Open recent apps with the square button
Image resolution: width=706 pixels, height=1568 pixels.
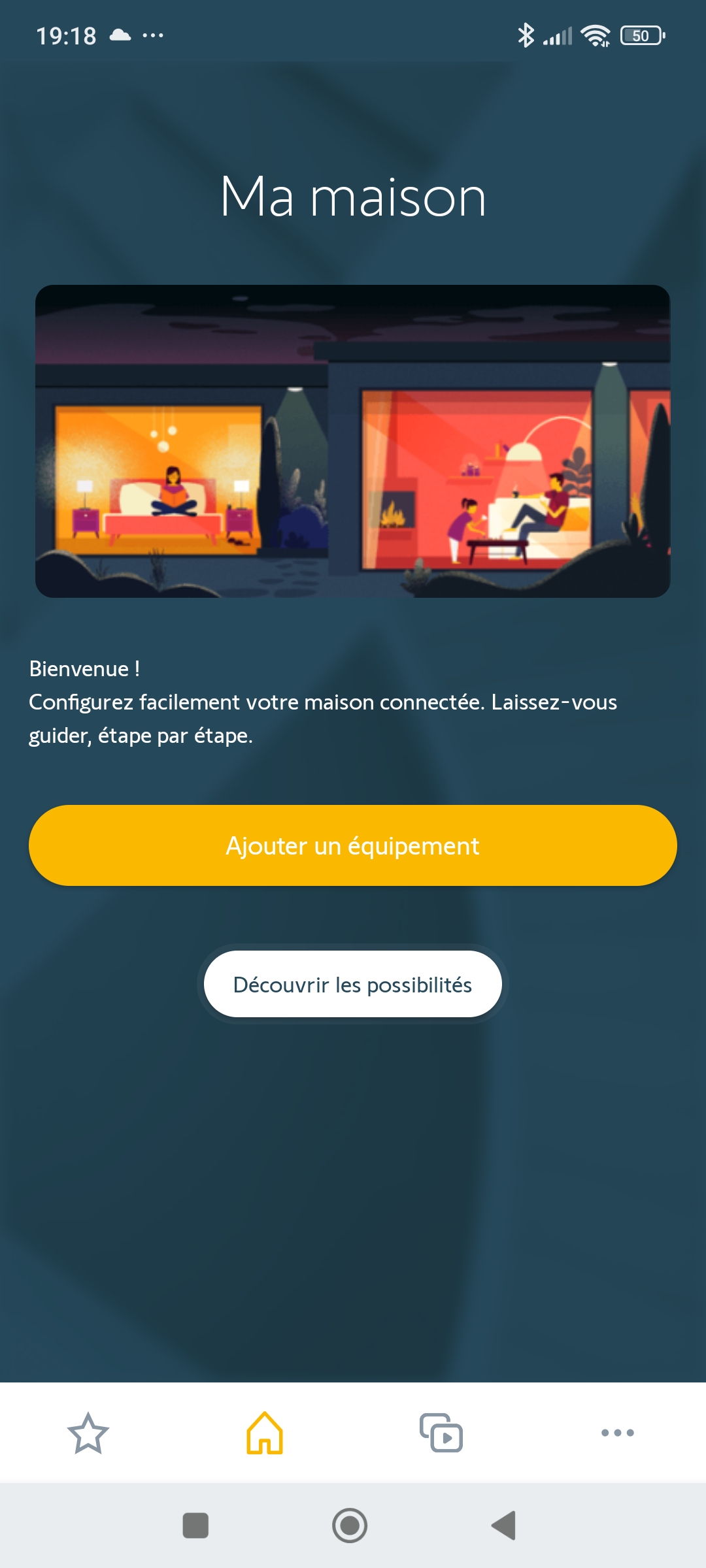(x=195, y=1526)
